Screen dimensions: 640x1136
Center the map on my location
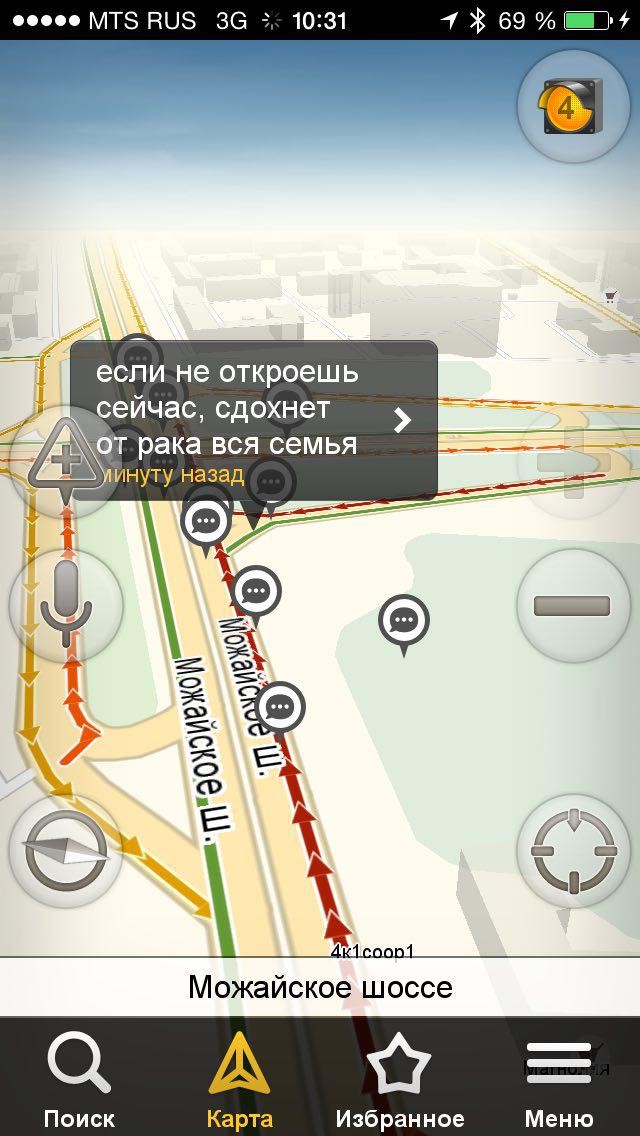click(x=573, y=851)
